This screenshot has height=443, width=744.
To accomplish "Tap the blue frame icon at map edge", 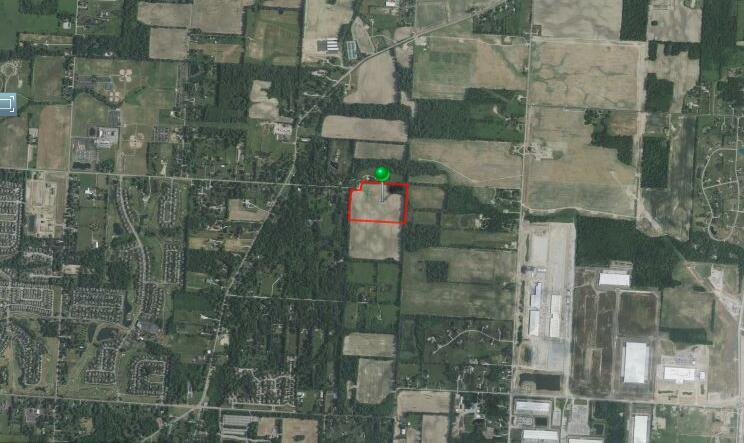I will click(x=8, y=102).
